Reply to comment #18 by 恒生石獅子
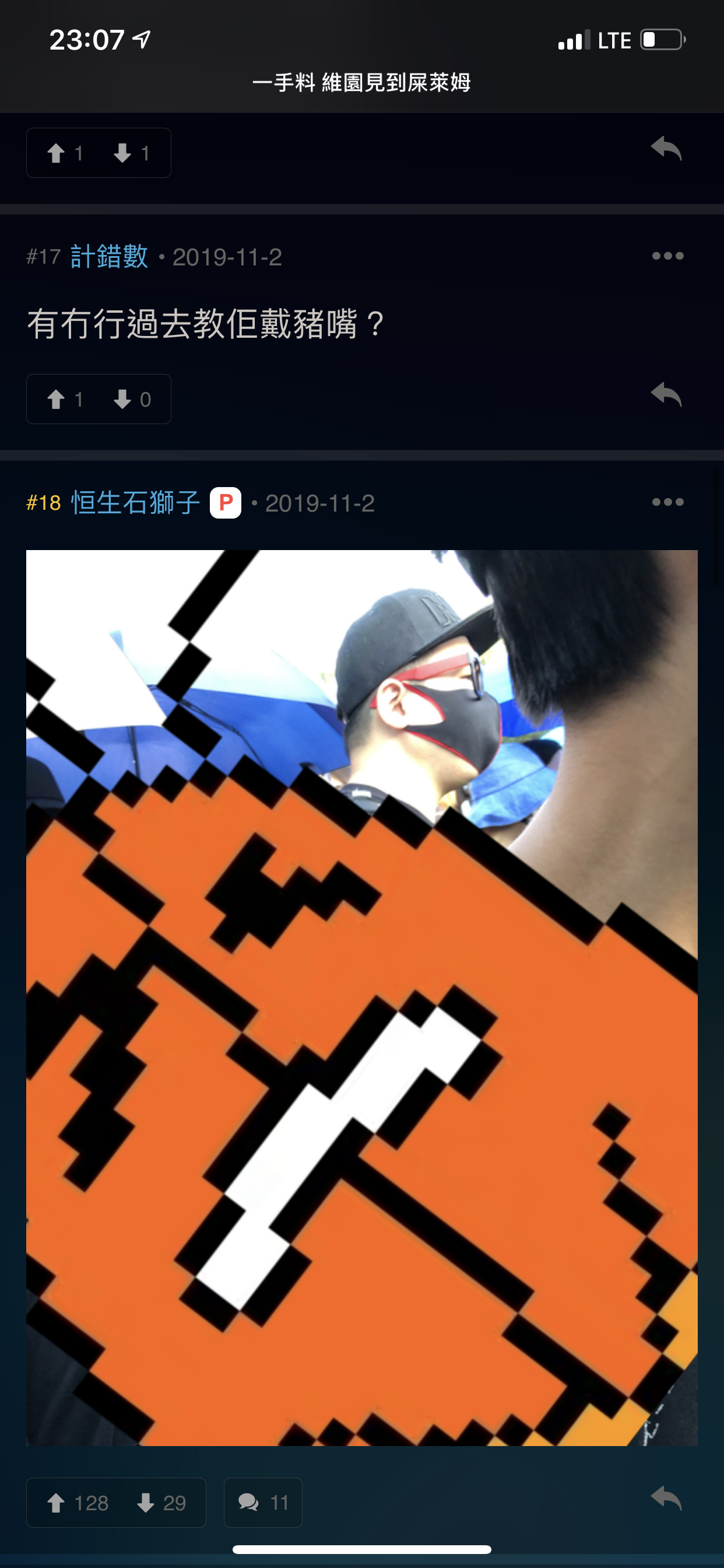The image size is (724, 1568). pyautogui.click(x=666, y=1499)
